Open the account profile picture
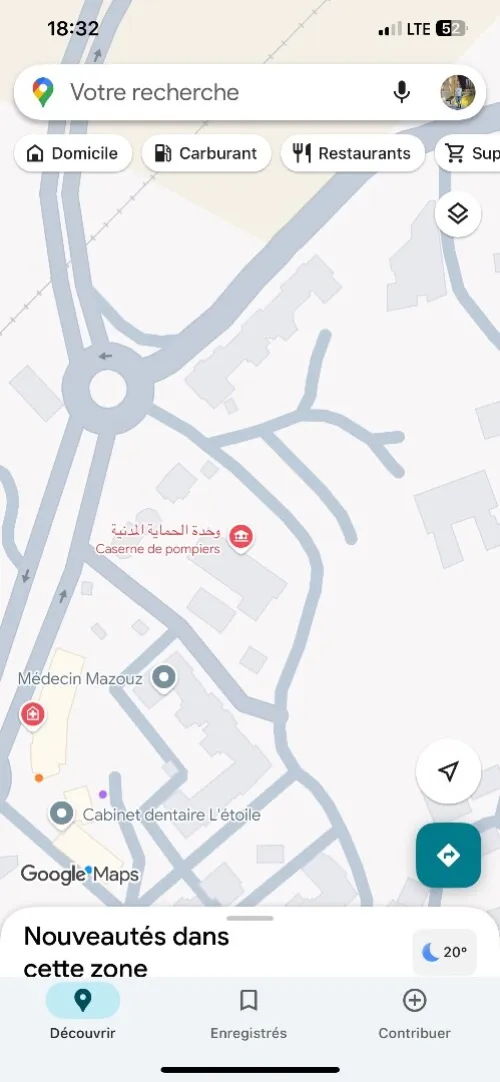Viewport: 500px width, 1082px height. [458, 92]
